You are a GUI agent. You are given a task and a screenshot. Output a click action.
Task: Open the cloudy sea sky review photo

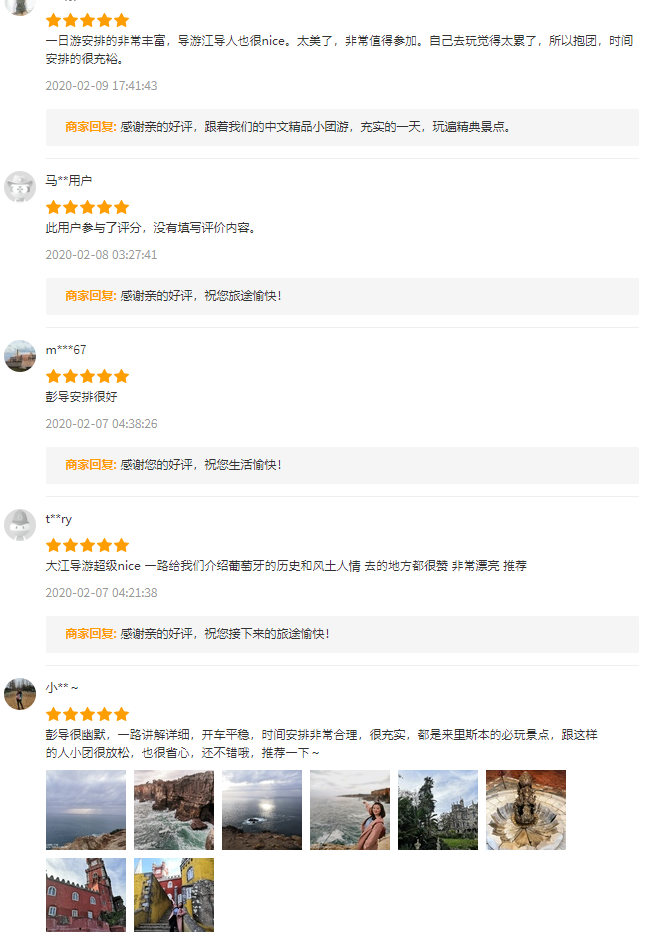[x=86, y=810]
